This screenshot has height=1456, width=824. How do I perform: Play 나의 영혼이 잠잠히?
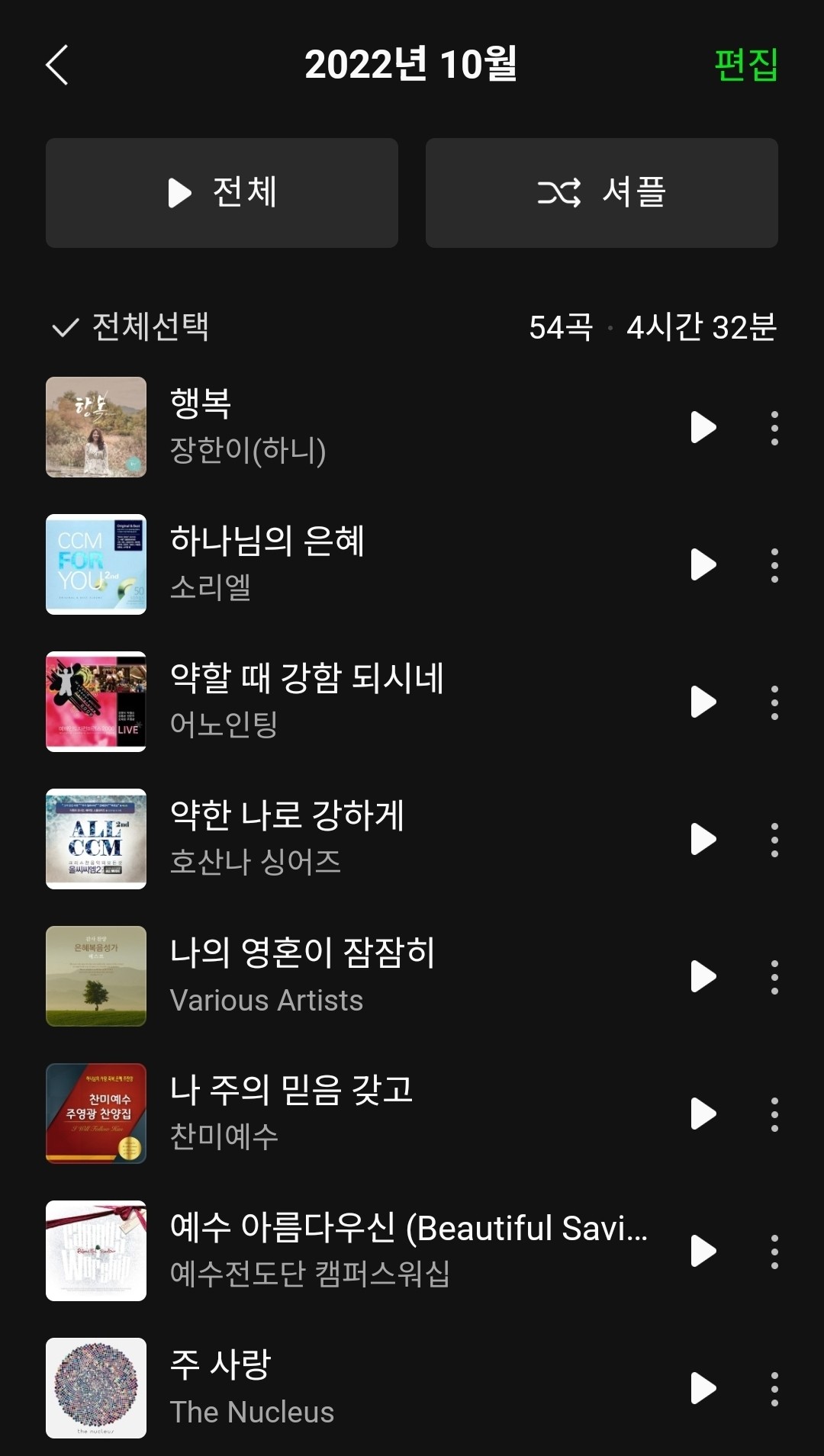(x=703, y=976)
